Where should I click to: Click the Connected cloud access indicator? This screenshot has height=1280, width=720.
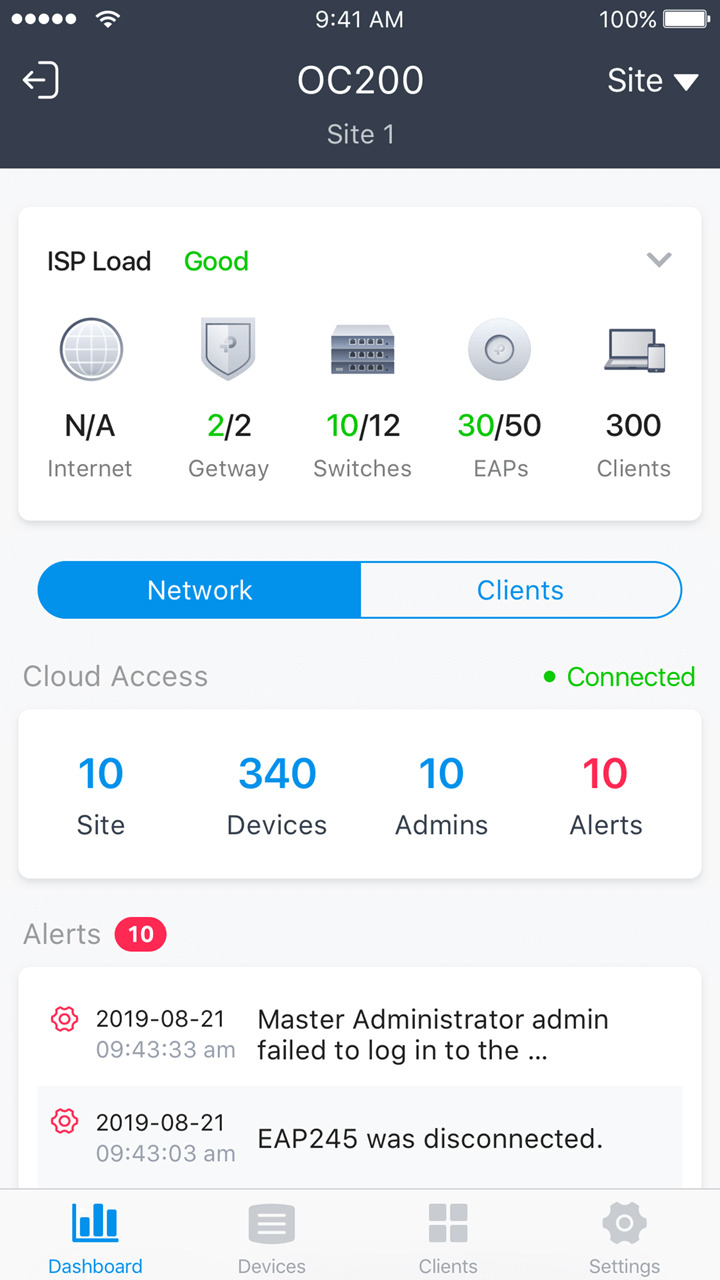620,677
